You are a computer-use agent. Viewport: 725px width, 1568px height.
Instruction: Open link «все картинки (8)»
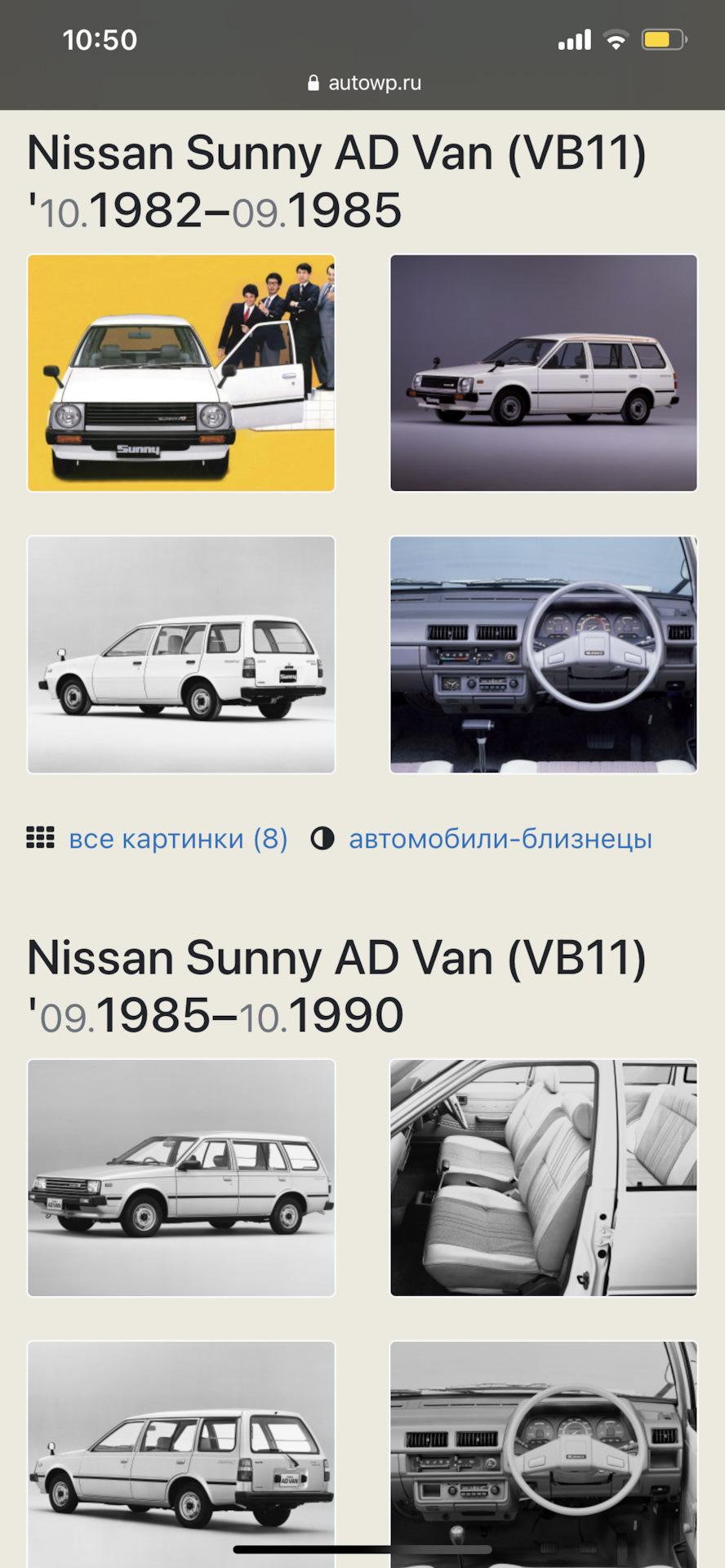[177, 839]
